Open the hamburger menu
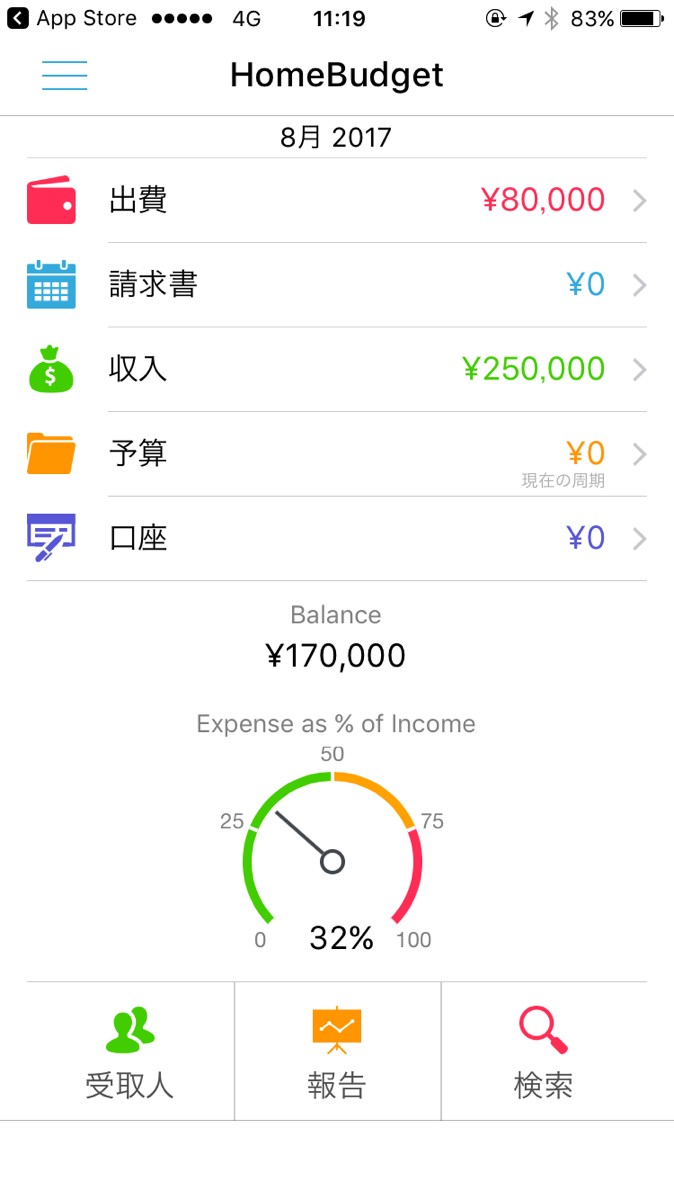 tap(65, 75)
